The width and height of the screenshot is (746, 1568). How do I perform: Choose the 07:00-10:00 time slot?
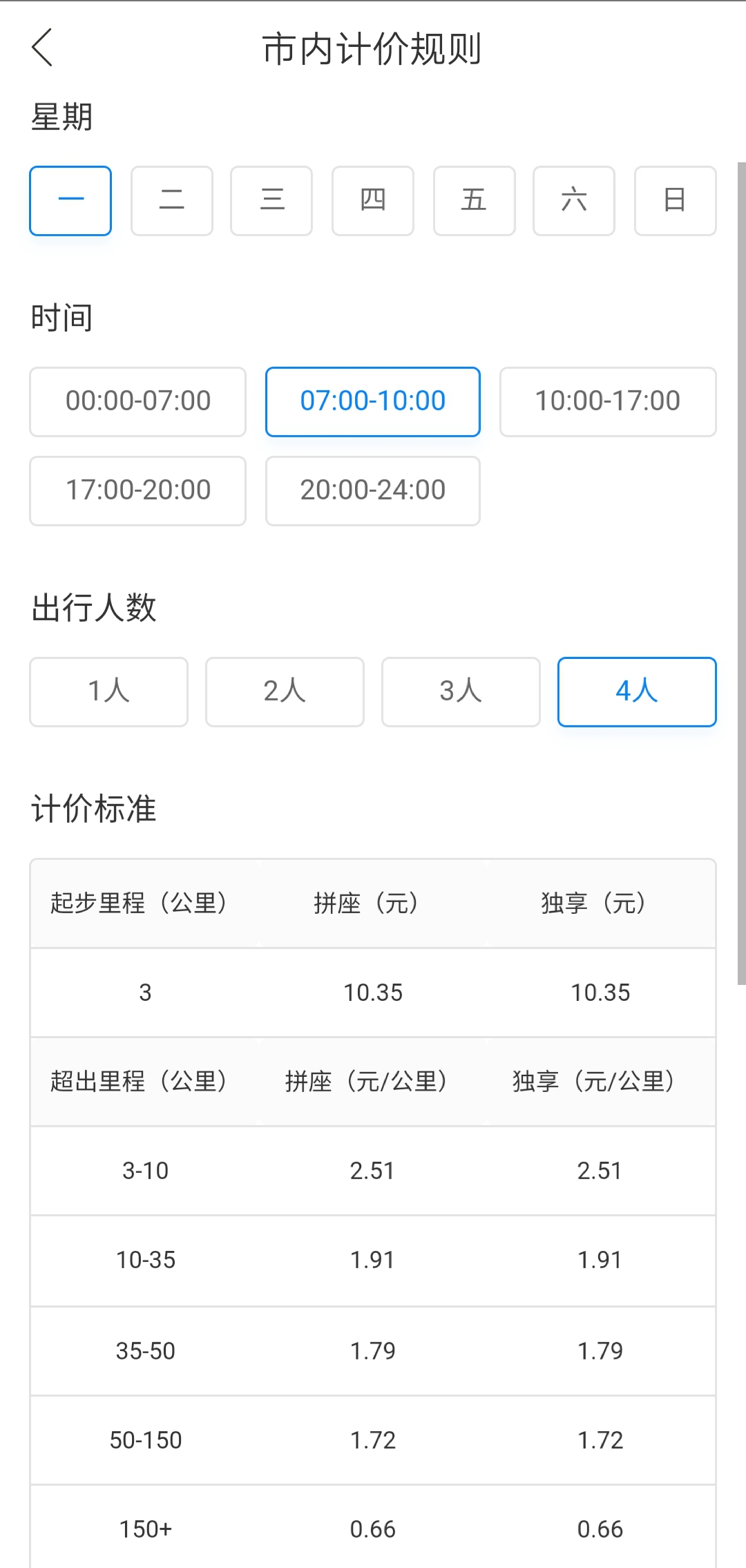tap(372, 401)
